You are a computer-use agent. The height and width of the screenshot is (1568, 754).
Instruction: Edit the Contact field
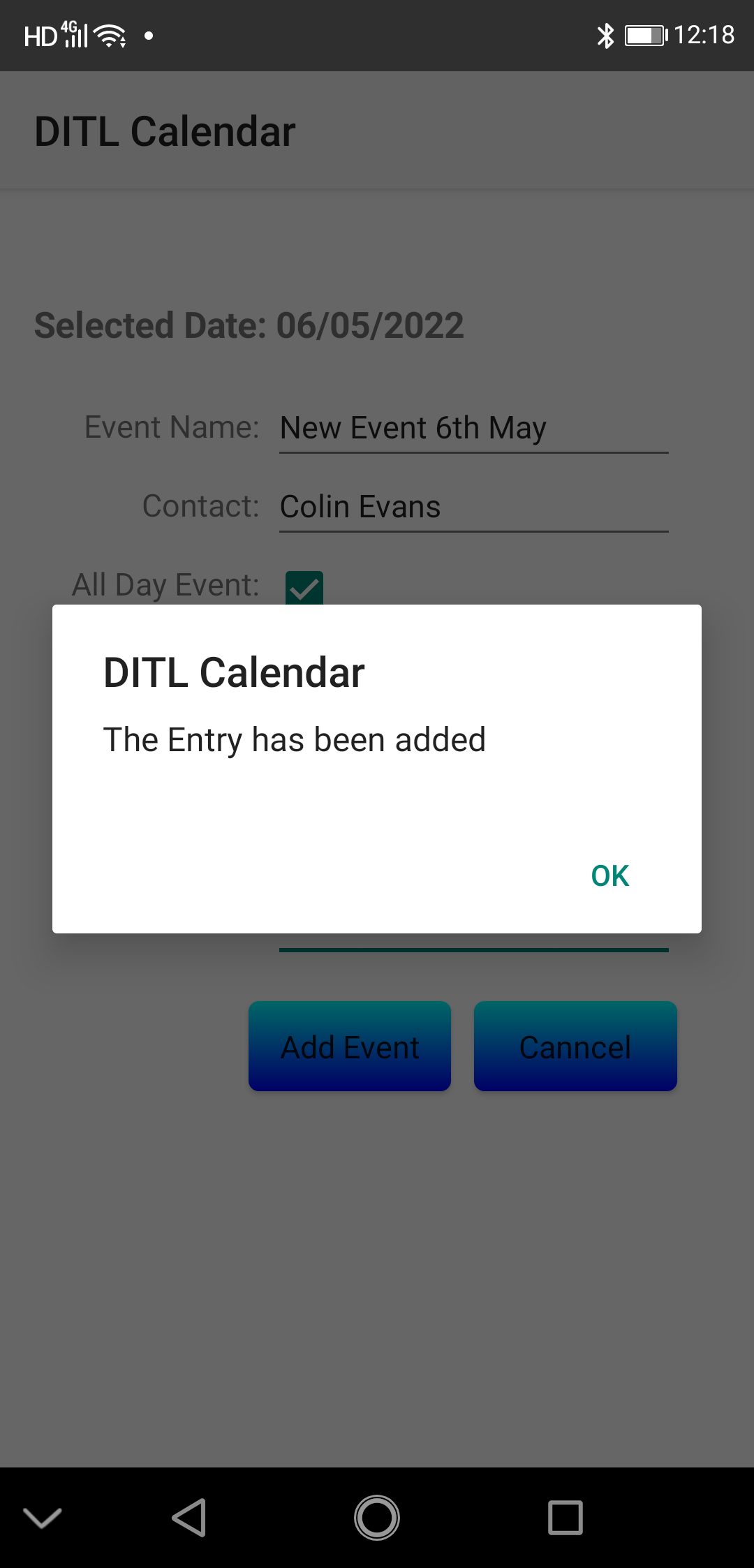coord(473,508)
